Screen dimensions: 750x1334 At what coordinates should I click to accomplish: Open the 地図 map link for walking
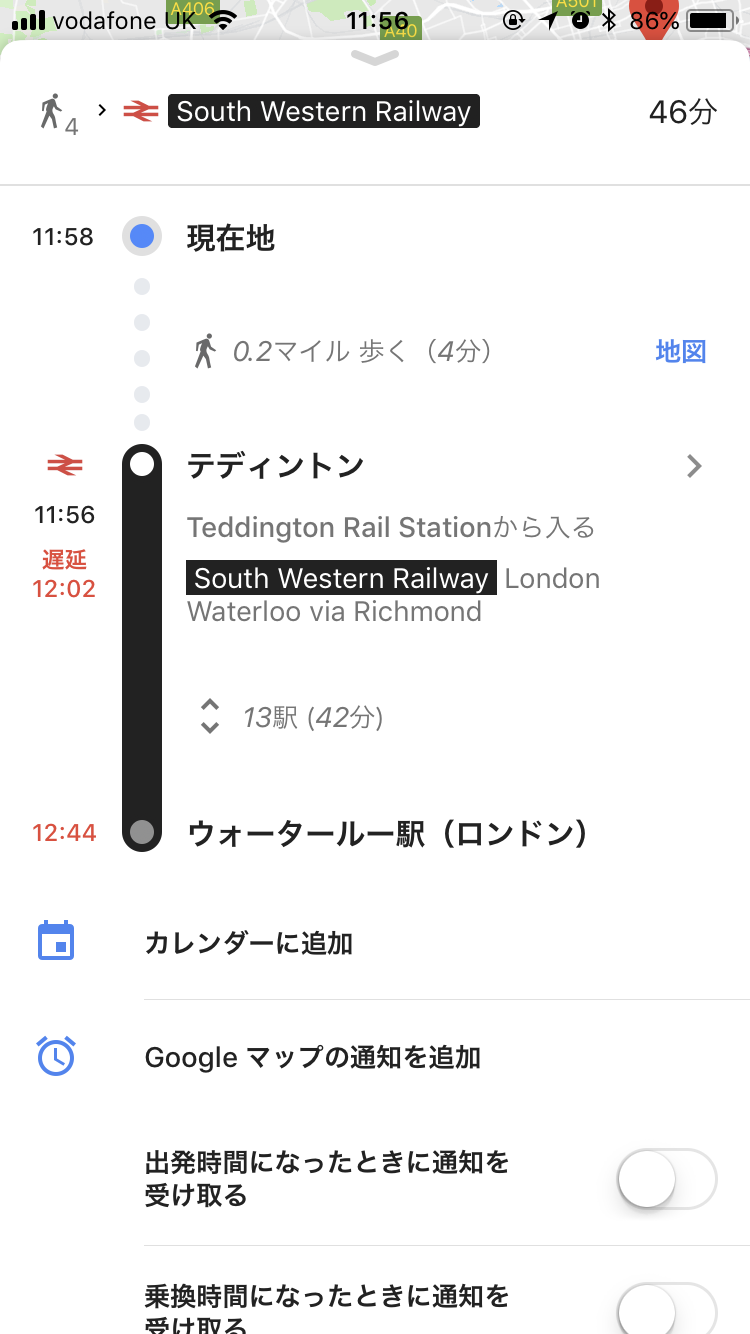click(680, 351)
